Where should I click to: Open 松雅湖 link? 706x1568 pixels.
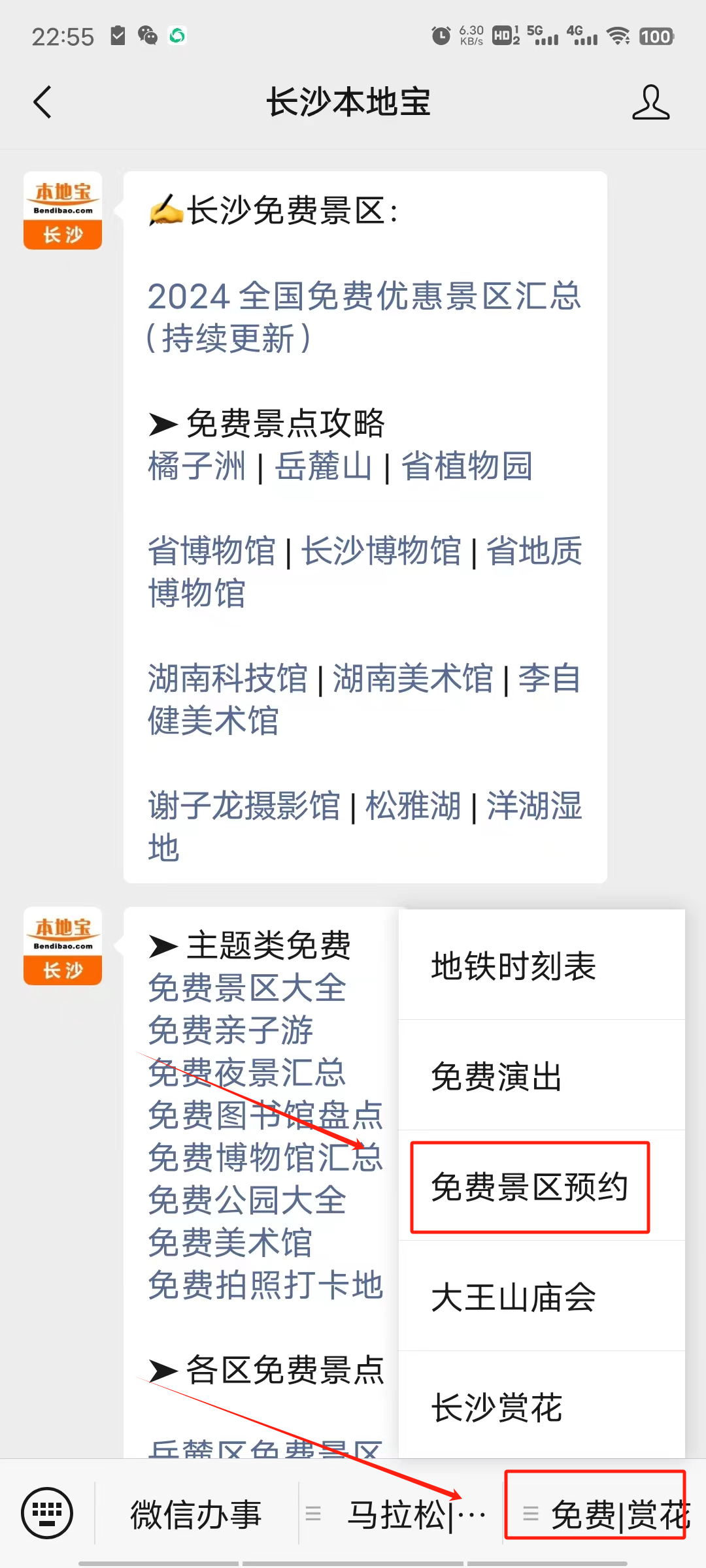(413, 805)
